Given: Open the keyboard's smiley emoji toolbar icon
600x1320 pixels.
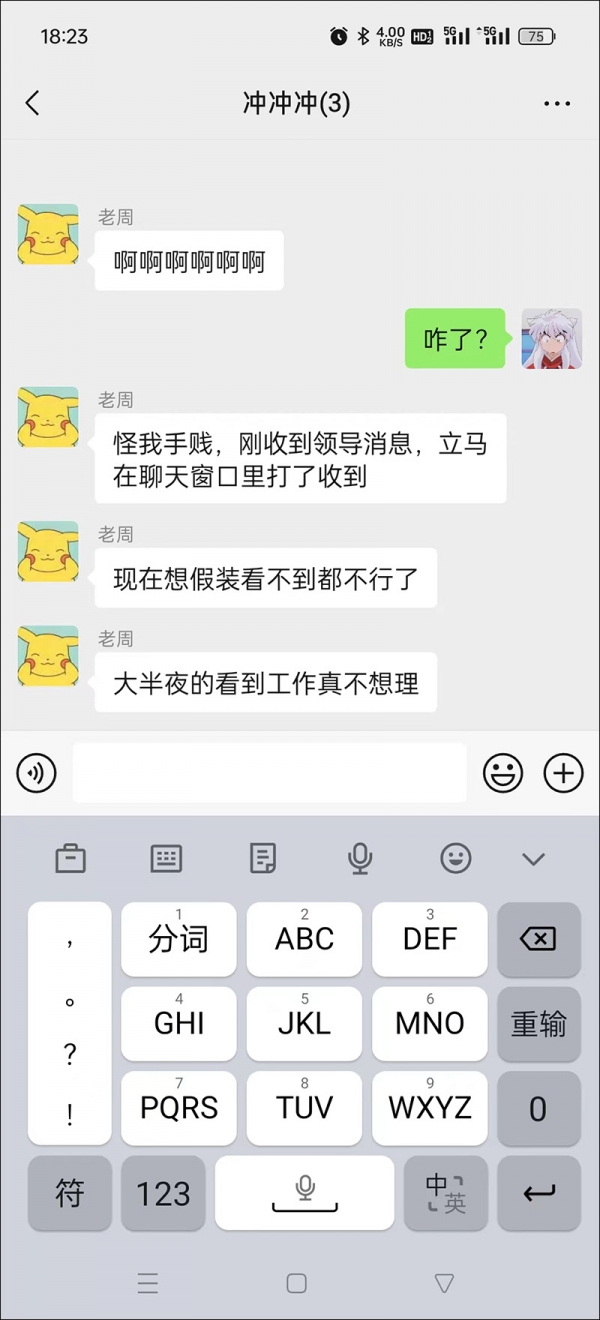Looking at the screenshot, I should (456, 858).
